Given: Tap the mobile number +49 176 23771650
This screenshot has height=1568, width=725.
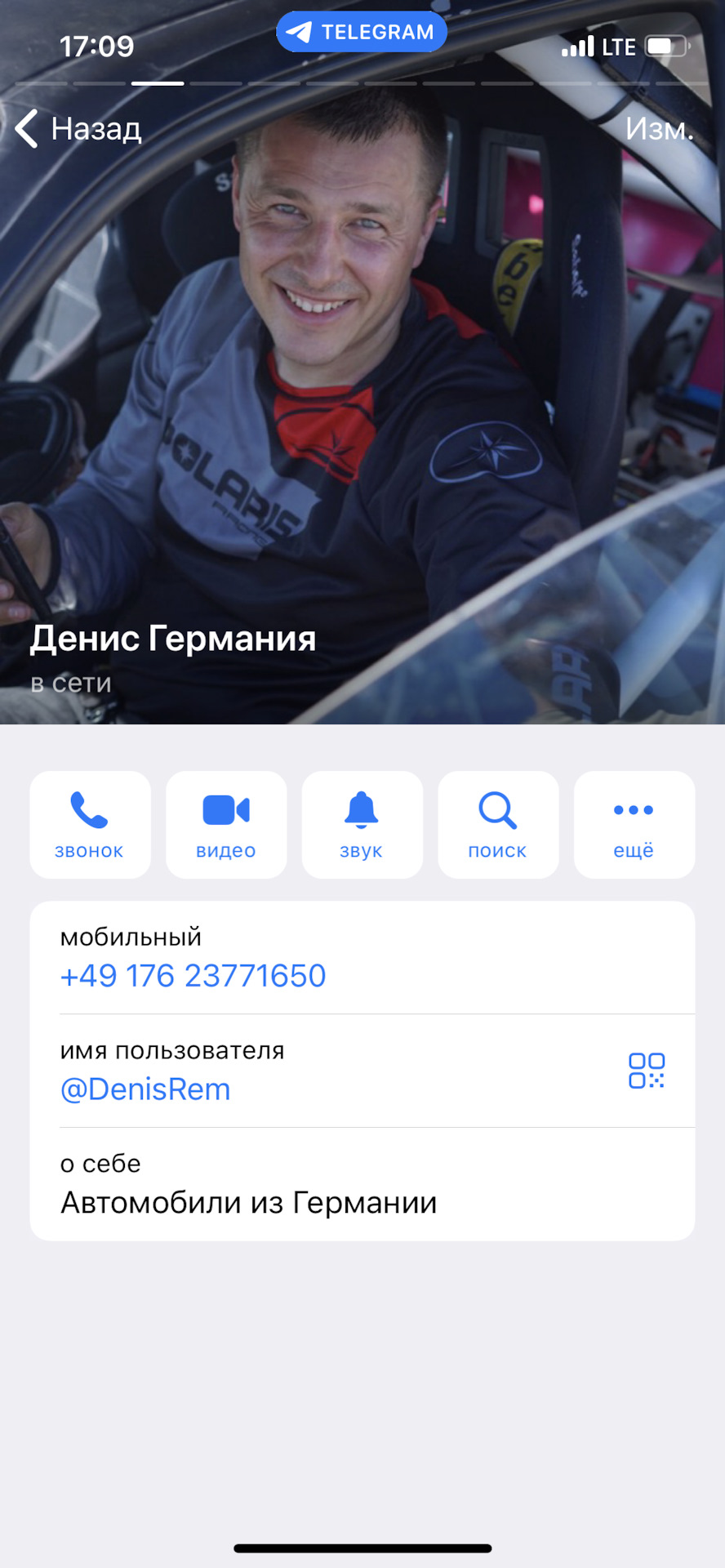Looking at the screenshot, I should pos(193,976).
